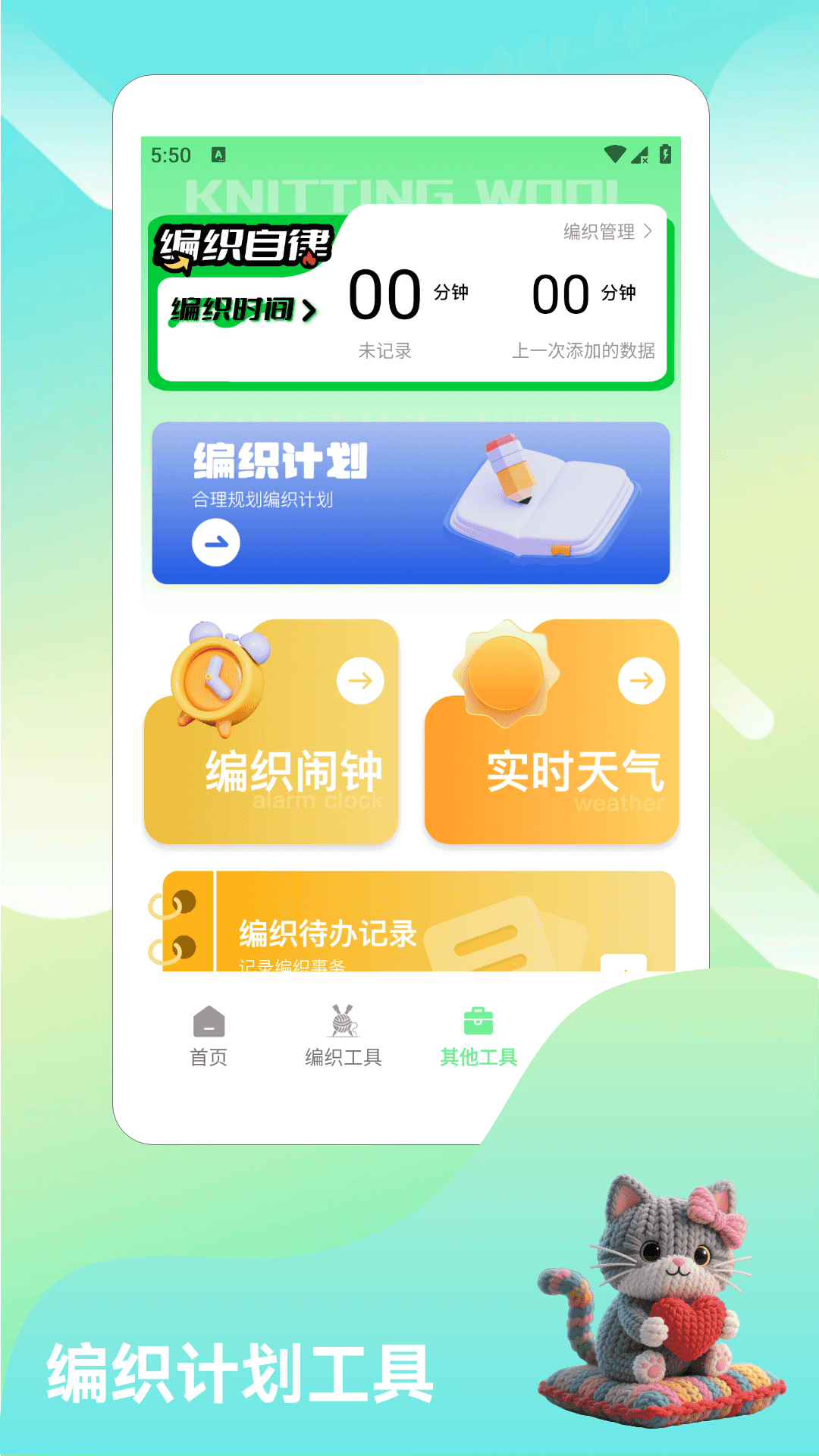Tap the arrow on 编织待办记录 card
Screen dimensions: 819x1456
click(625, 970)
